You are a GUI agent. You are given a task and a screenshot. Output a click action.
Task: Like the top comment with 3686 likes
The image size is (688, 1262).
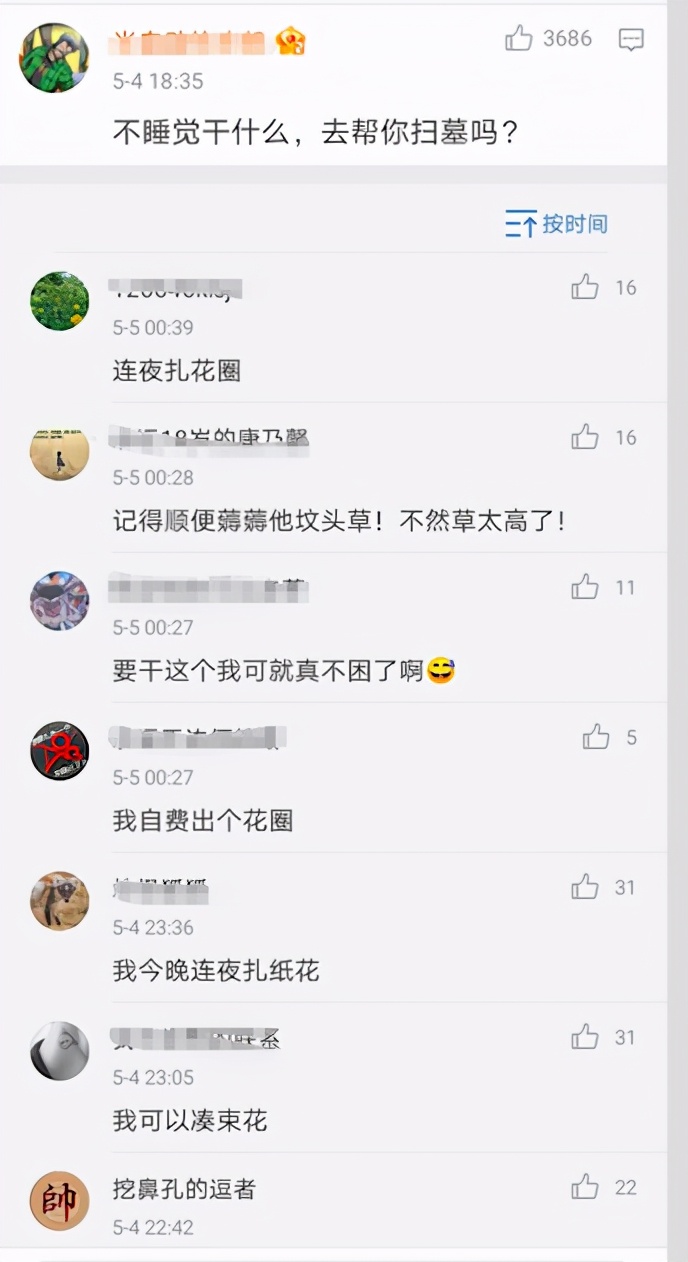pos(519,39)
